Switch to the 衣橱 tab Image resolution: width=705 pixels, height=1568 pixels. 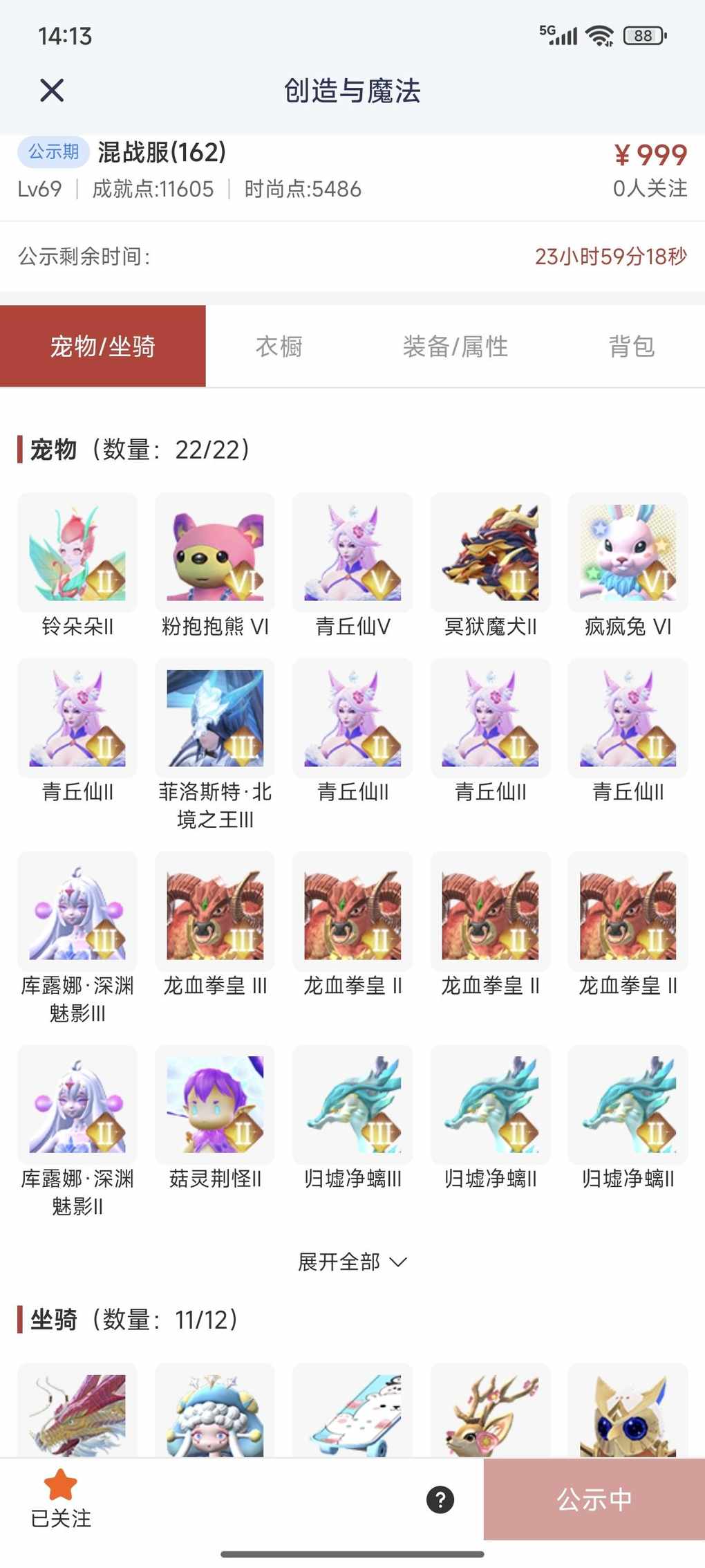coord(279,346)
